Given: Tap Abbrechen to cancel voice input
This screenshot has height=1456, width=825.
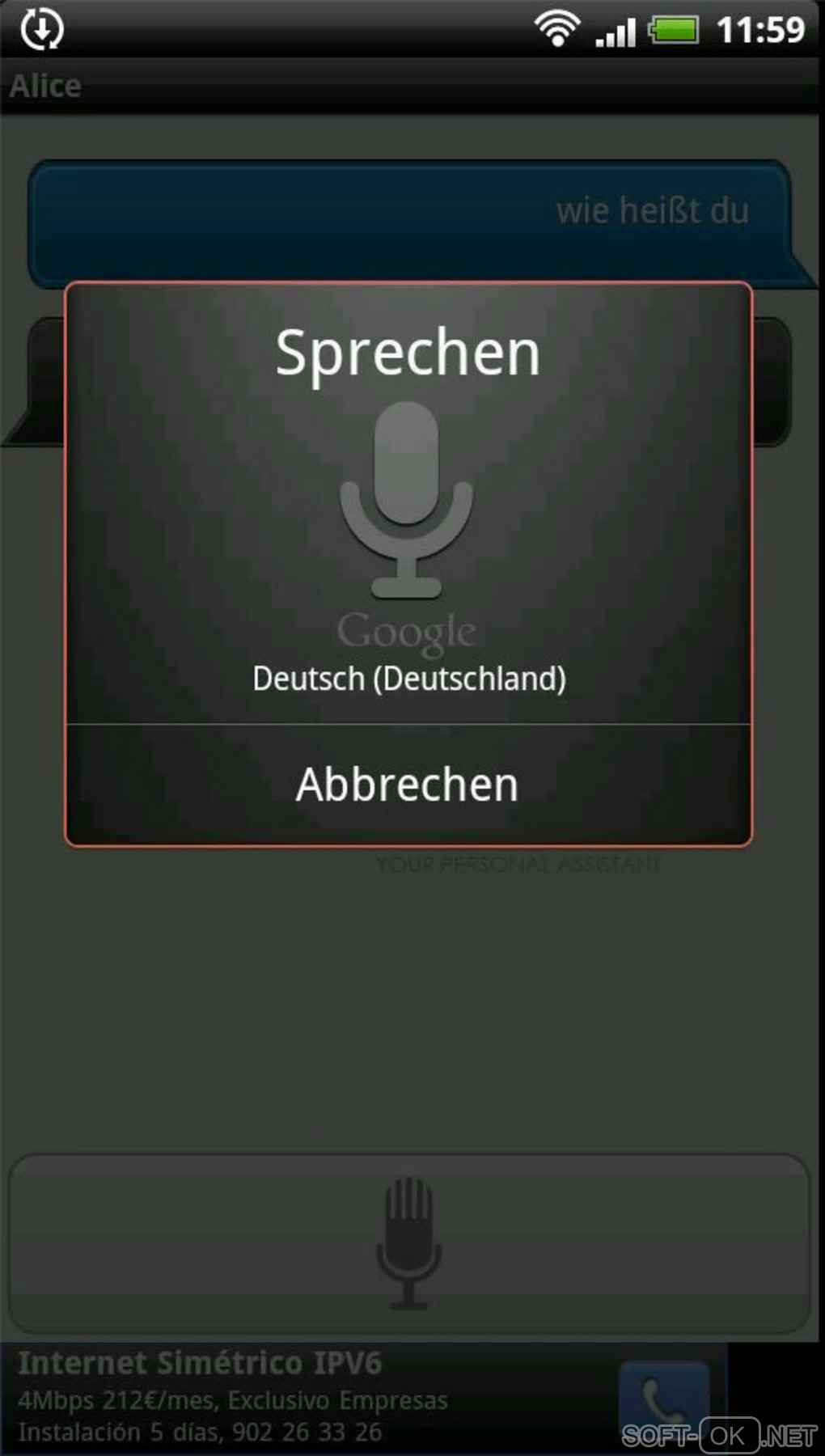Looking at the screenshot, I should 408,785.
